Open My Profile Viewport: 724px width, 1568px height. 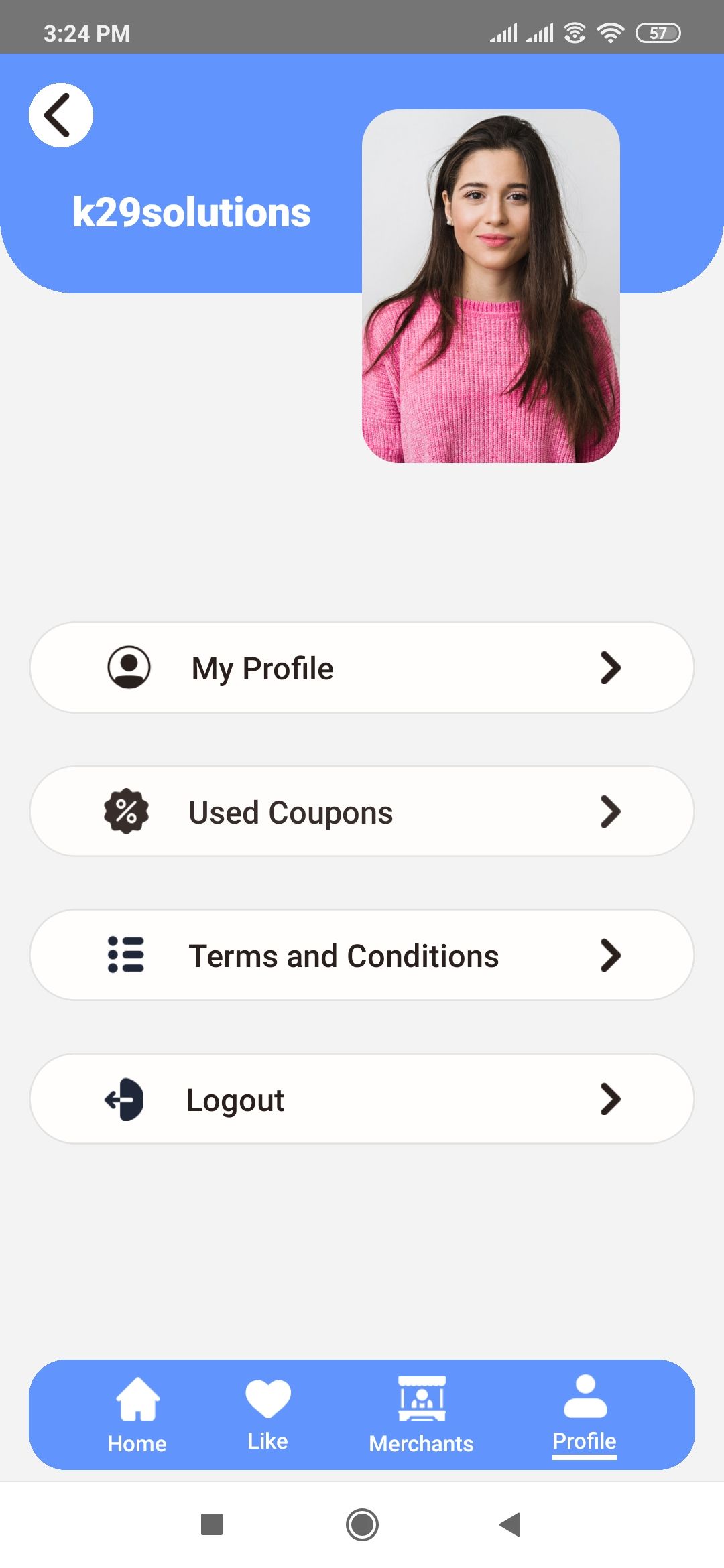(362, 667)
